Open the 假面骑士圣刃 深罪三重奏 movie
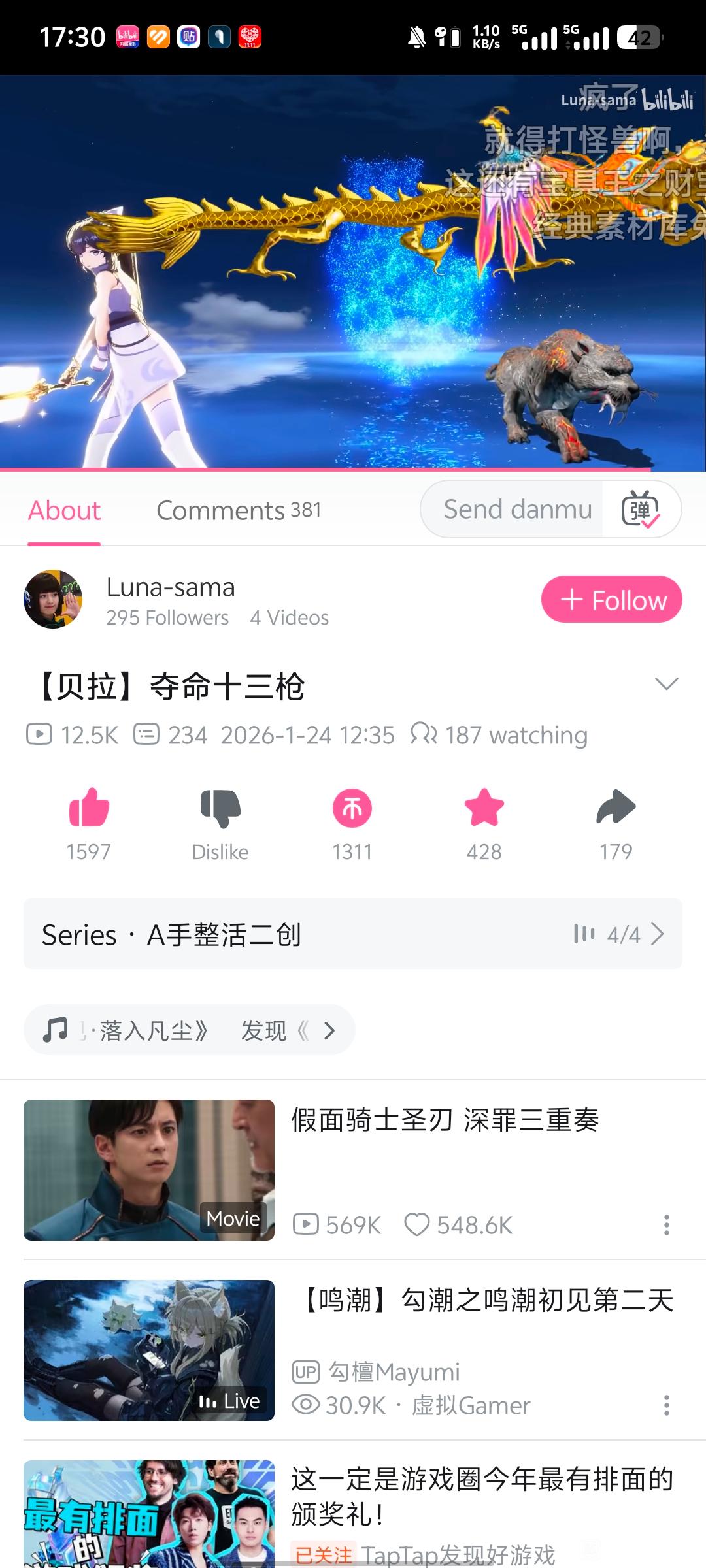The height and width of the screenshot is (1568, 706). tap(445, 1120)
